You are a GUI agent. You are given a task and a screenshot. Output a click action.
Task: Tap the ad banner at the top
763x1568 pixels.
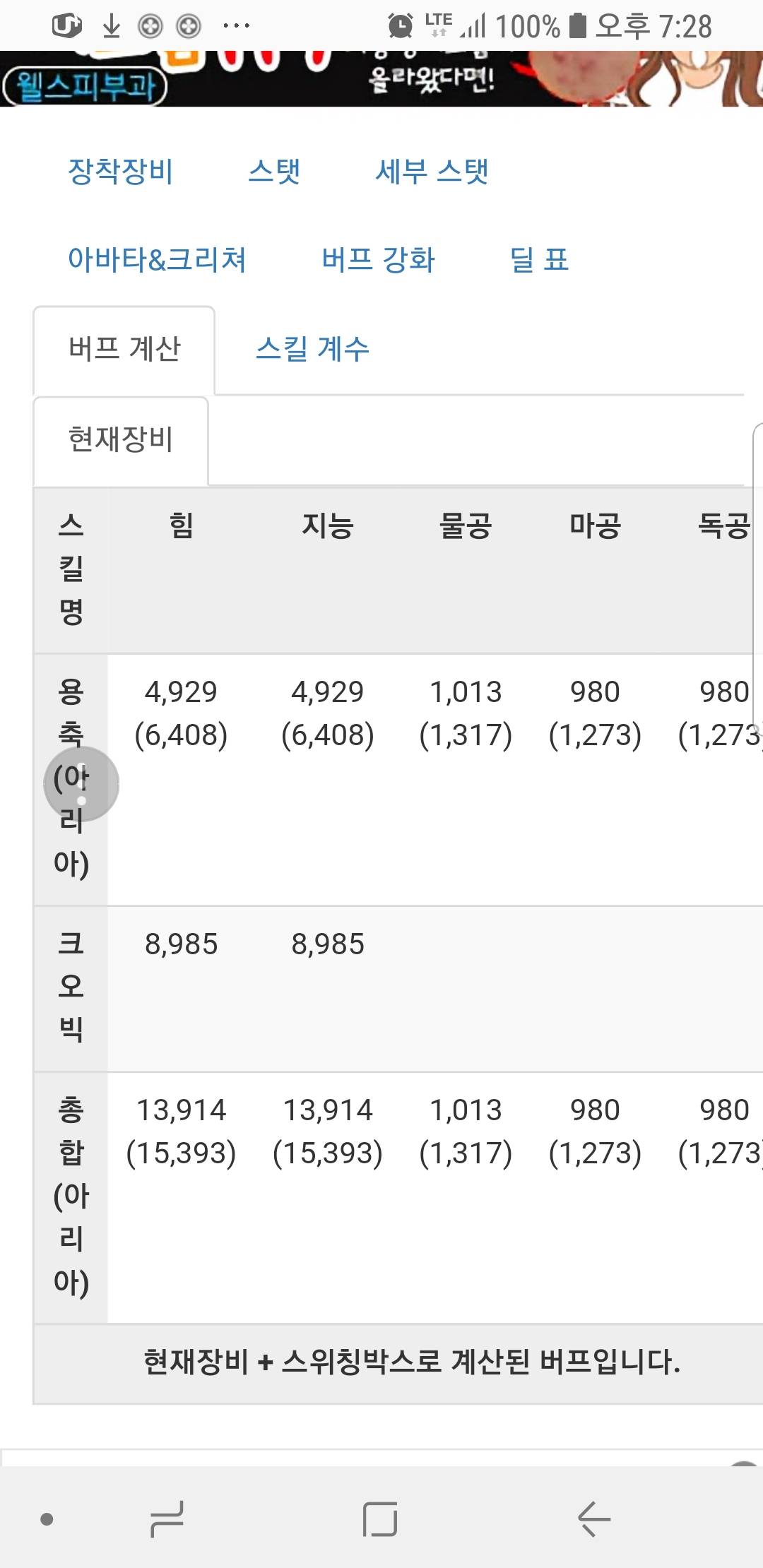coord(381,78)
